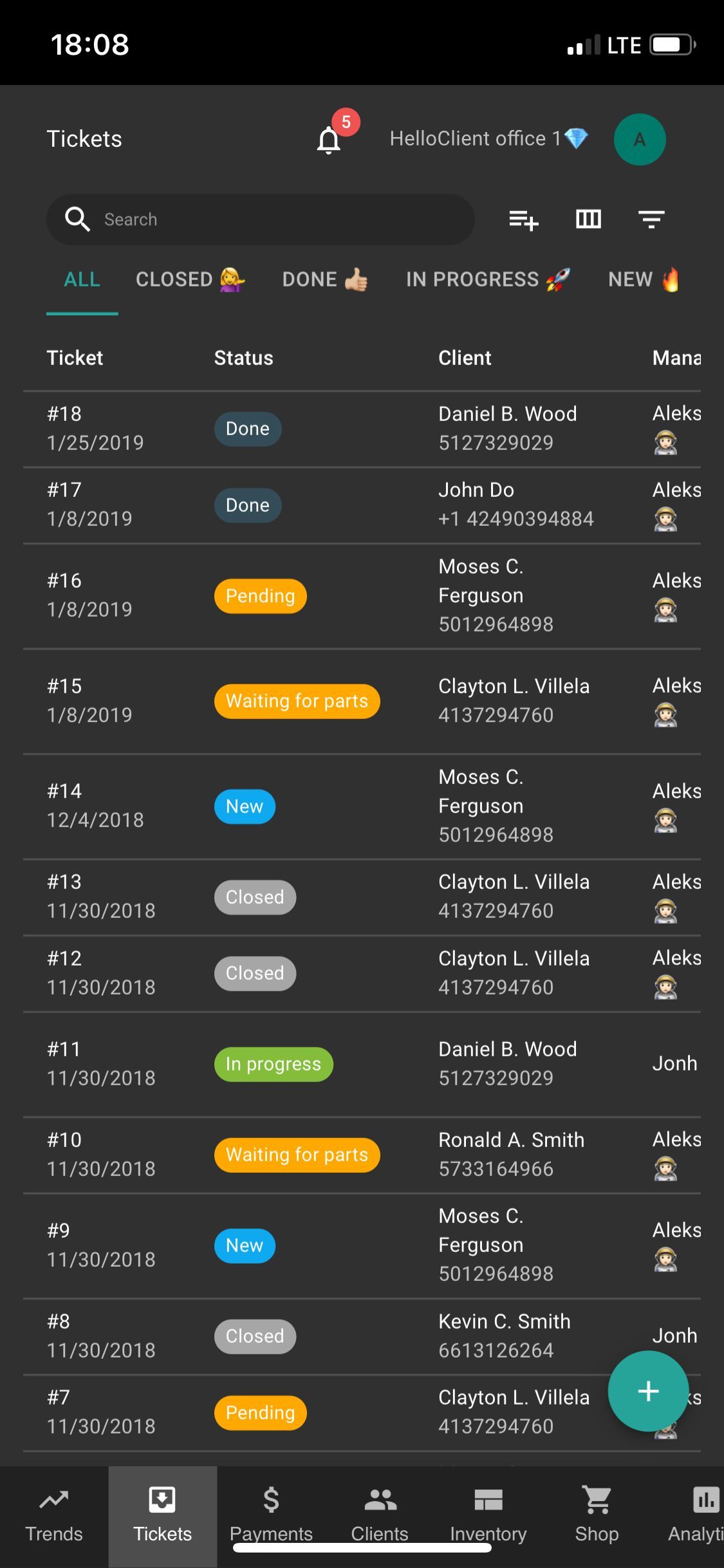724x1568 pixels.
Task: Tap the Search tickets field
Action: (x=261, y=219)
